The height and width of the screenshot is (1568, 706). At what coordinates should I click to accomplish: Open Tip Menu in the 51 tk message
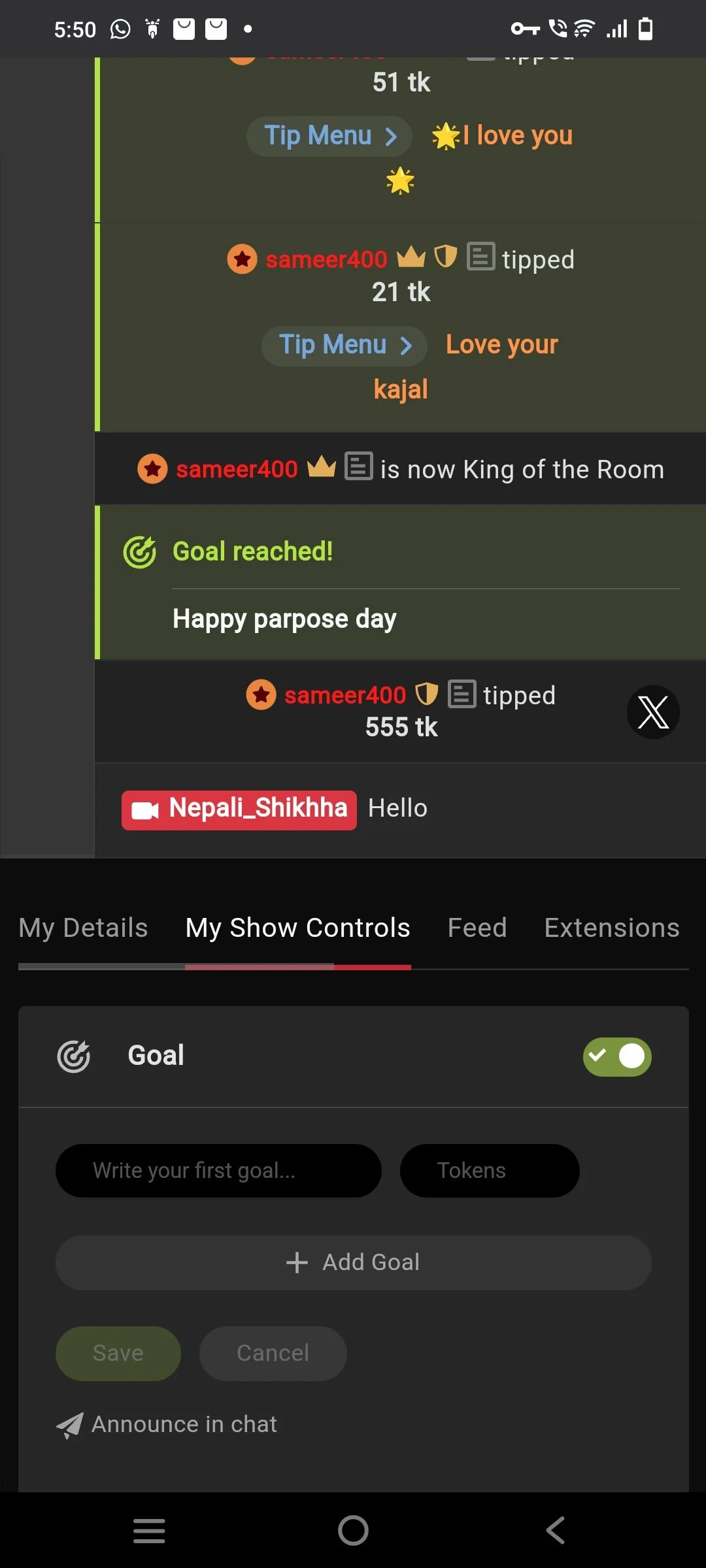coord(329,136)
